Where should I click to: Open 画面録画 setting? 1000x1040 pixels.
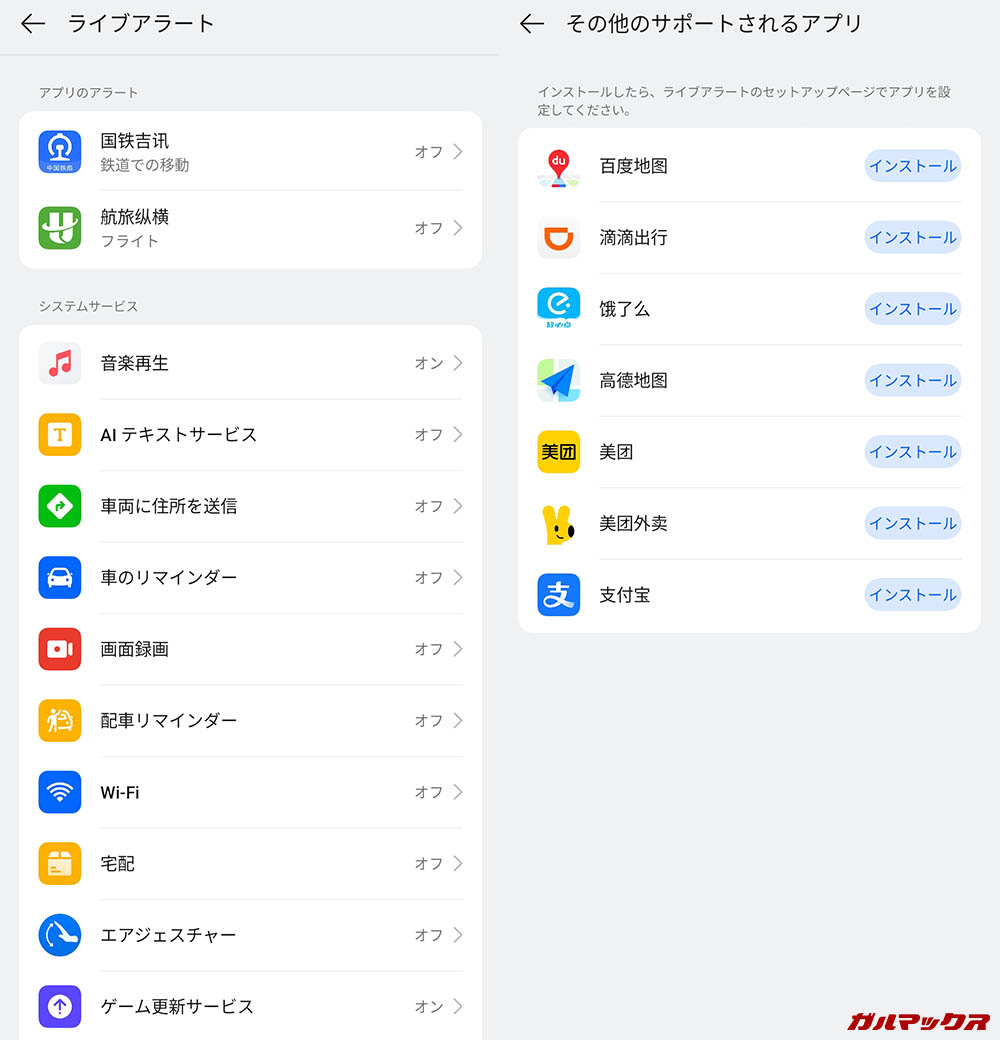[250, 649]
